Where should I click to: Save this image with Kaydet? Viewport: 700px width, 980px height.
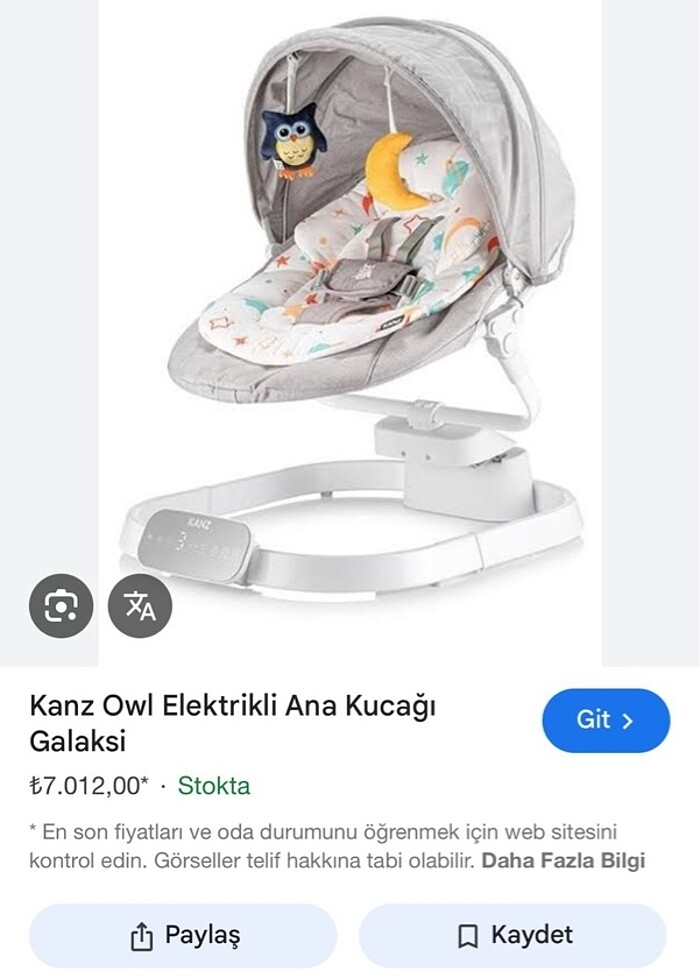coord(513,936)
